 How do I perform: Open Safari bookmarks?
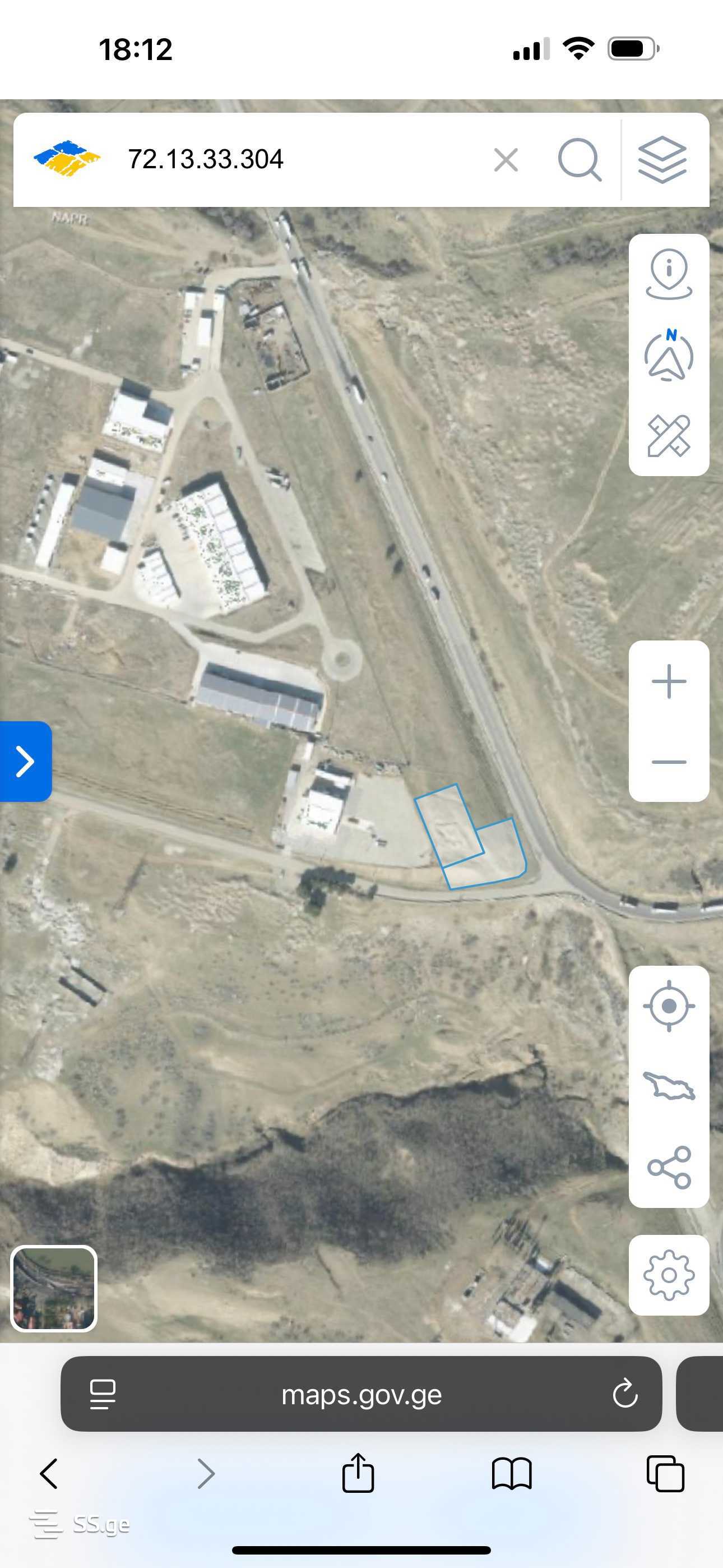tap(511, 1474)
